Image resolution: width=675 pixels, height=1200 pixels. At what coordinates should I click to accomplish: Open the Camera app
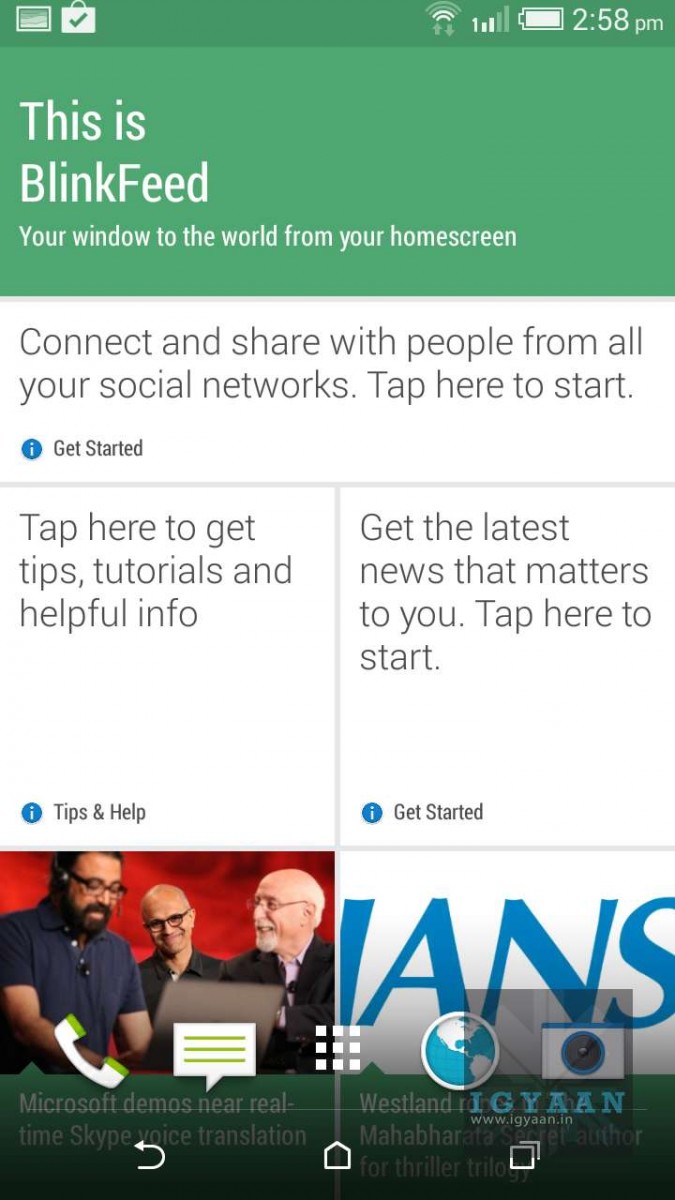click(x=582, y=1052)
